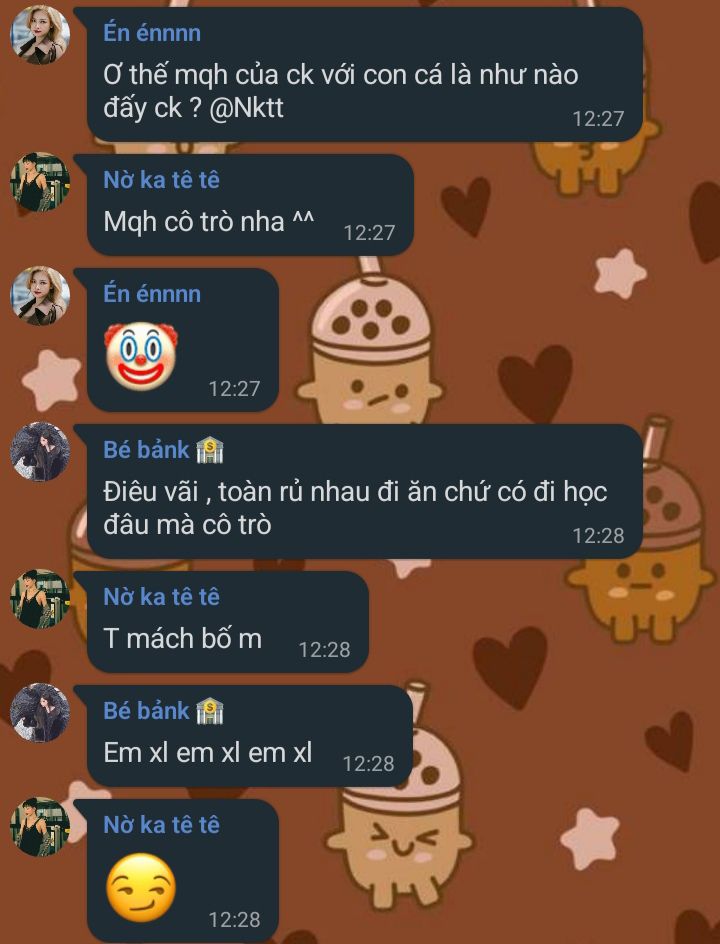Tap the clown emoji message

pyautogui.click(x=134, y=356)
